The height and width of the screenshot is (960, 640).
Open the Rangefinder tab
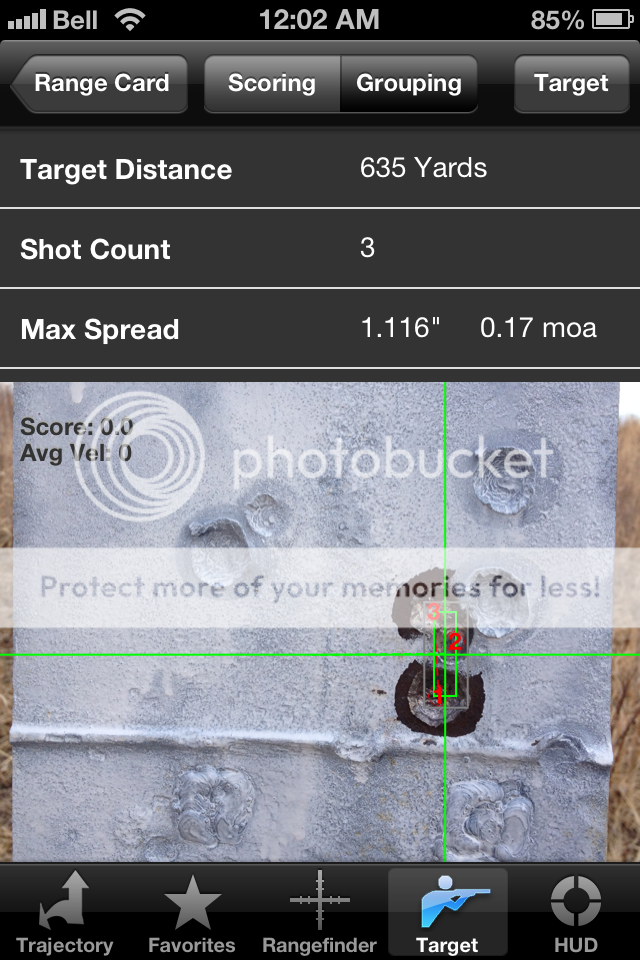click(x=320, y=912)
